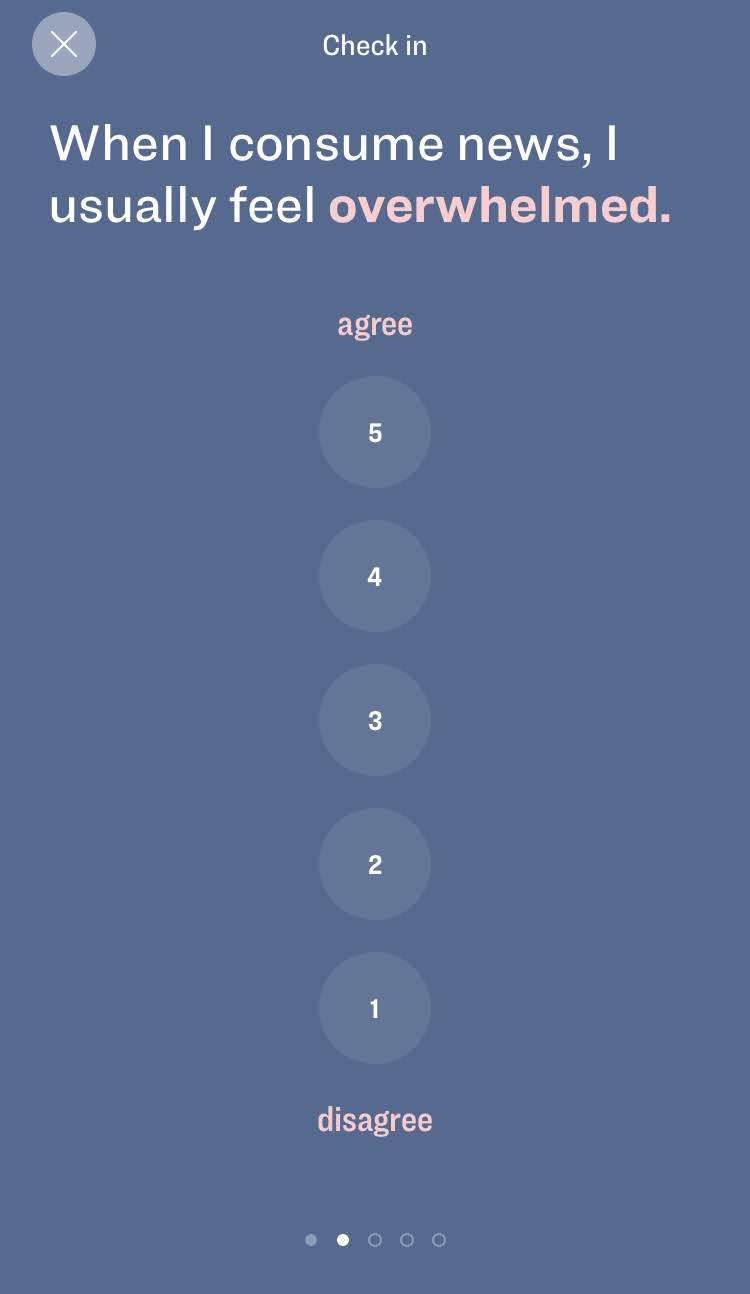
Task: Close the Check in survey
Action: click(x=64, y=44)
